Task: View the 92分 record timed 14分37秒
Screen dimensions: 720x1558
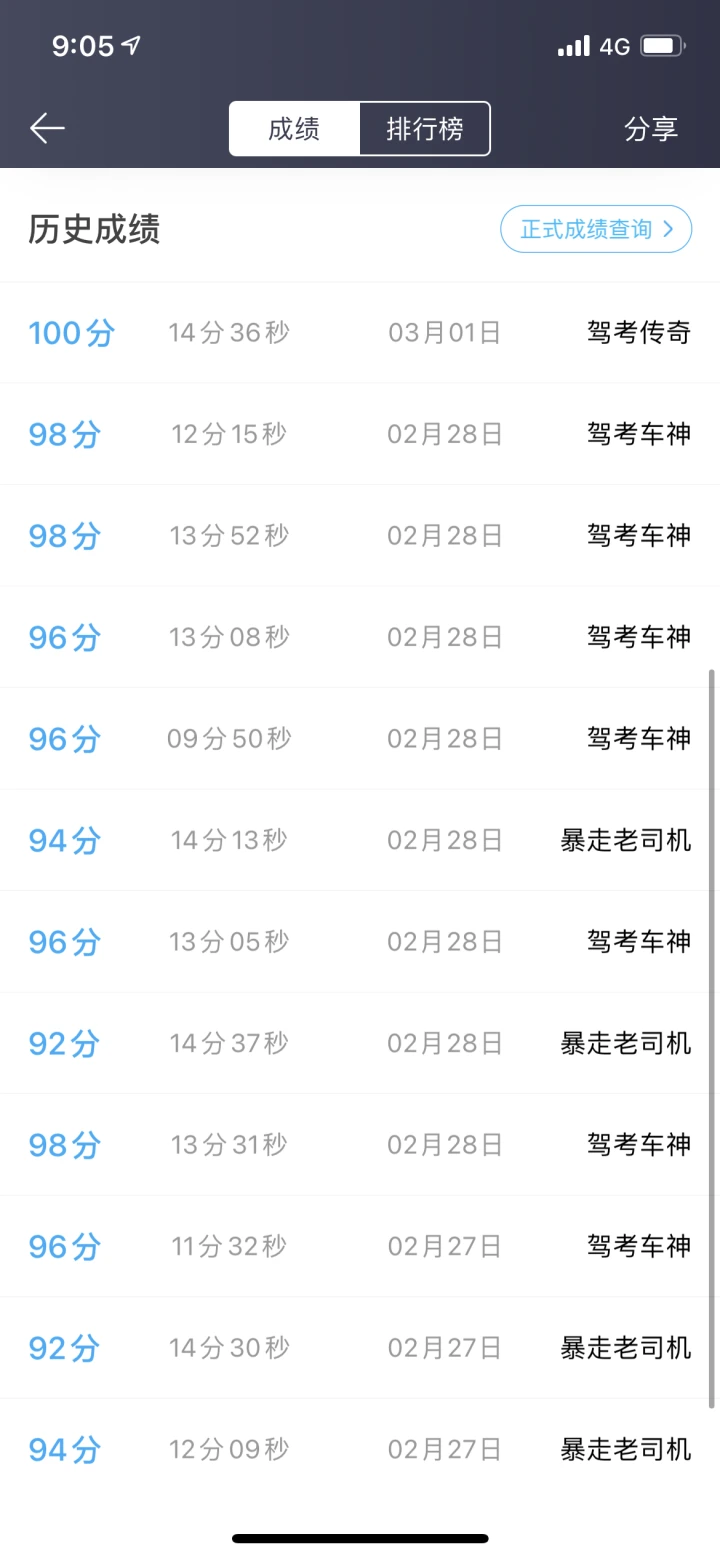Action: click(360, 1043)
